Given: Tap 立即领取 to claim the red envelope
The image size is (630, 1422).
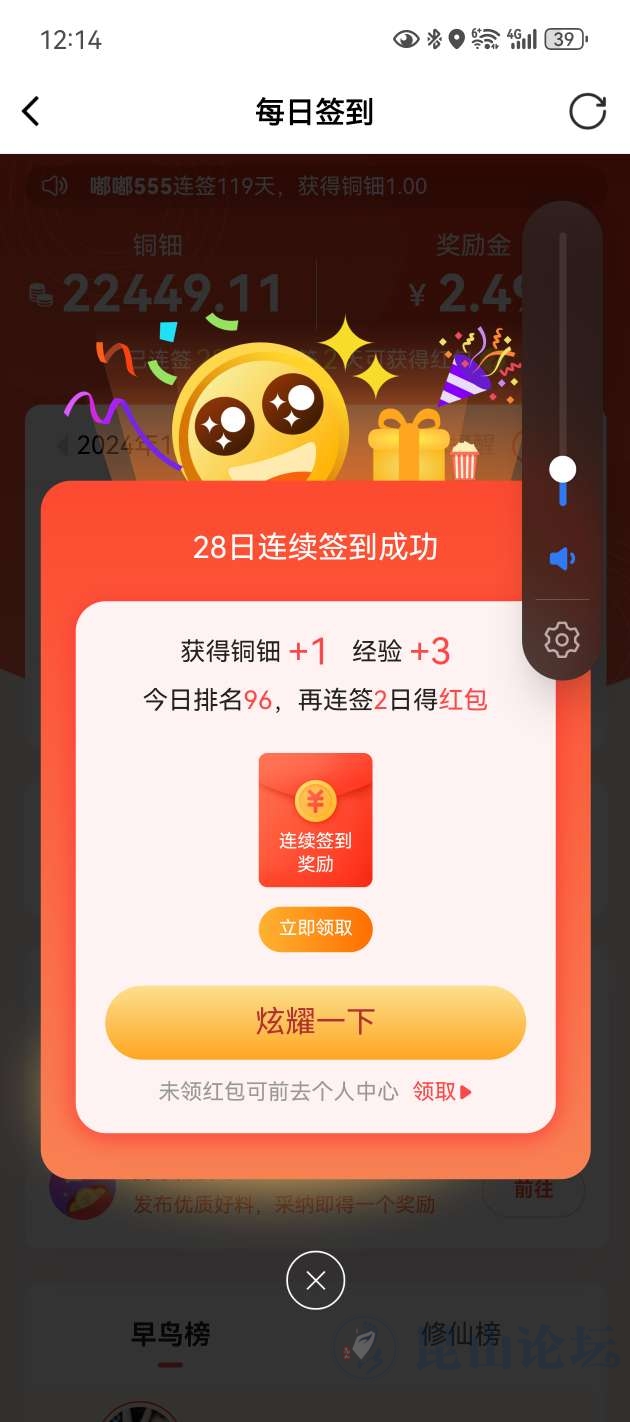Looking at the screenshot, I should (x=315, y=928).
